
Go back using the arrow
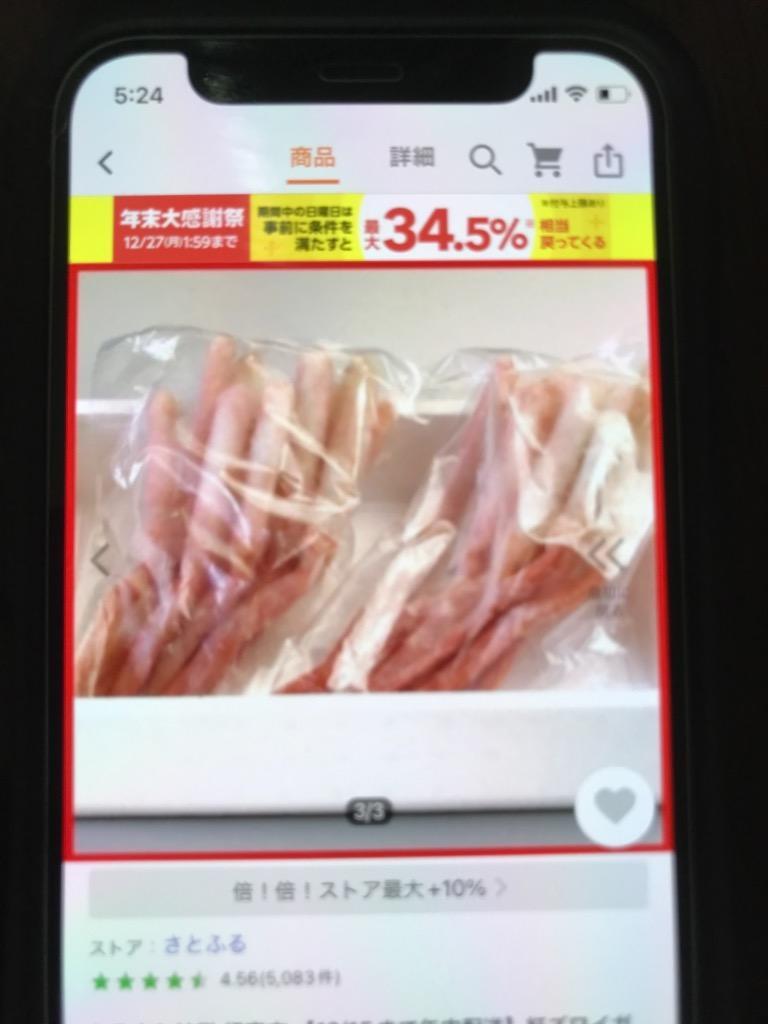[106, 162]
